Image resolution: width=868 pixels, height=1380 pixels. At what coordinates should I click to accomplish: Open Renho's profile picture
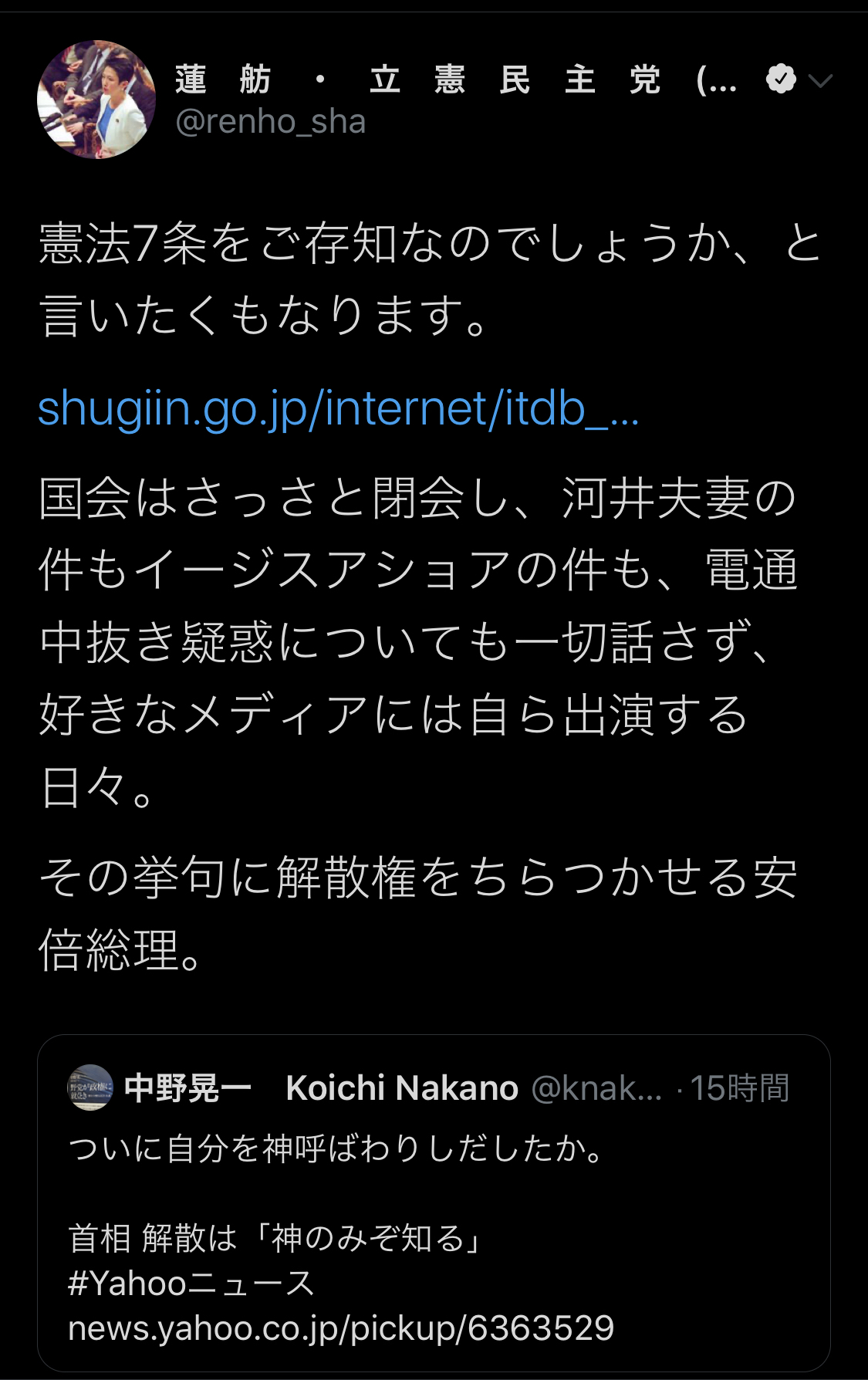point(96,100)
